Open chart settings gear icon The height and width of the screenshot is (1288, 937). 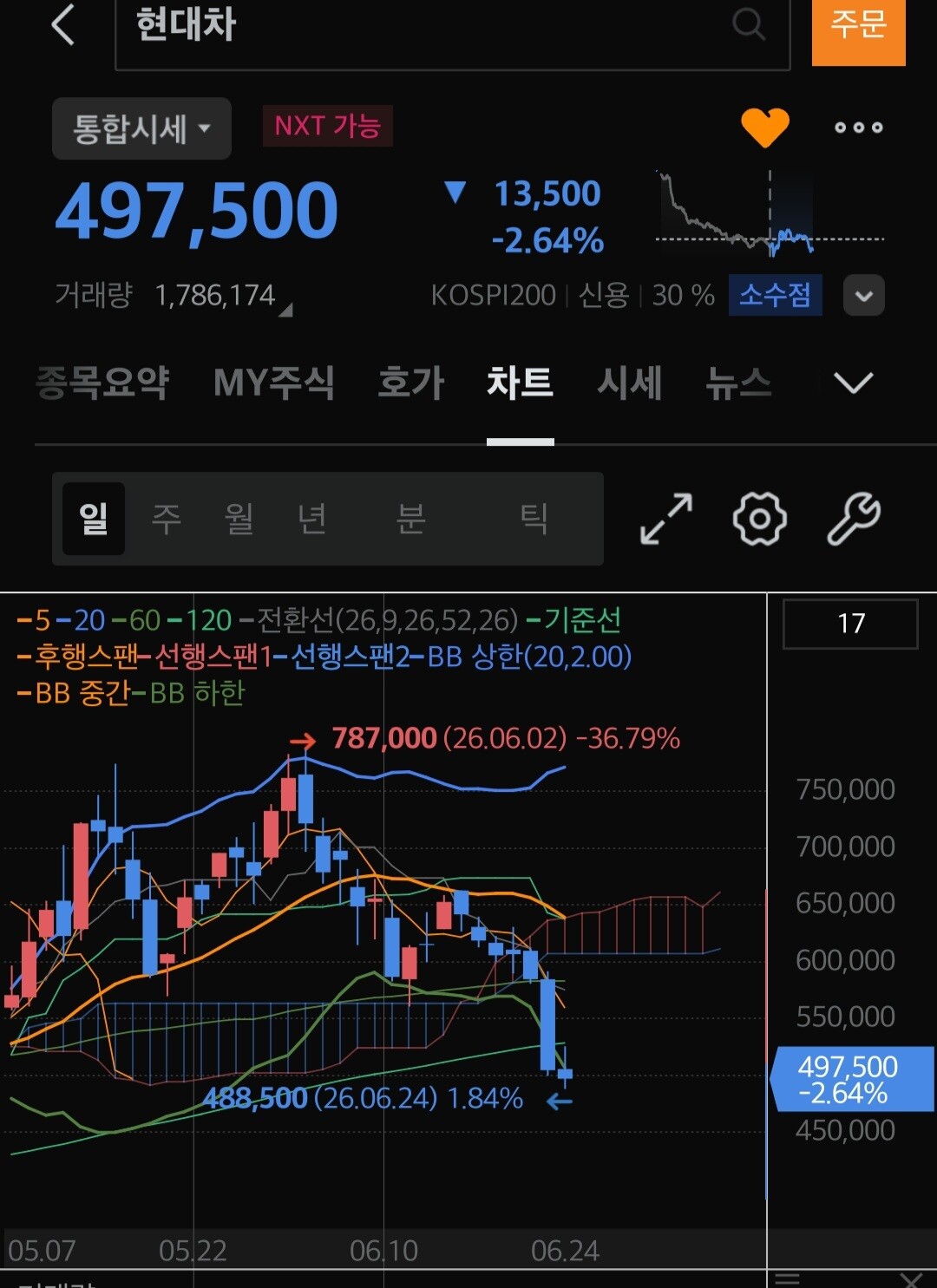tap(759, 519)
